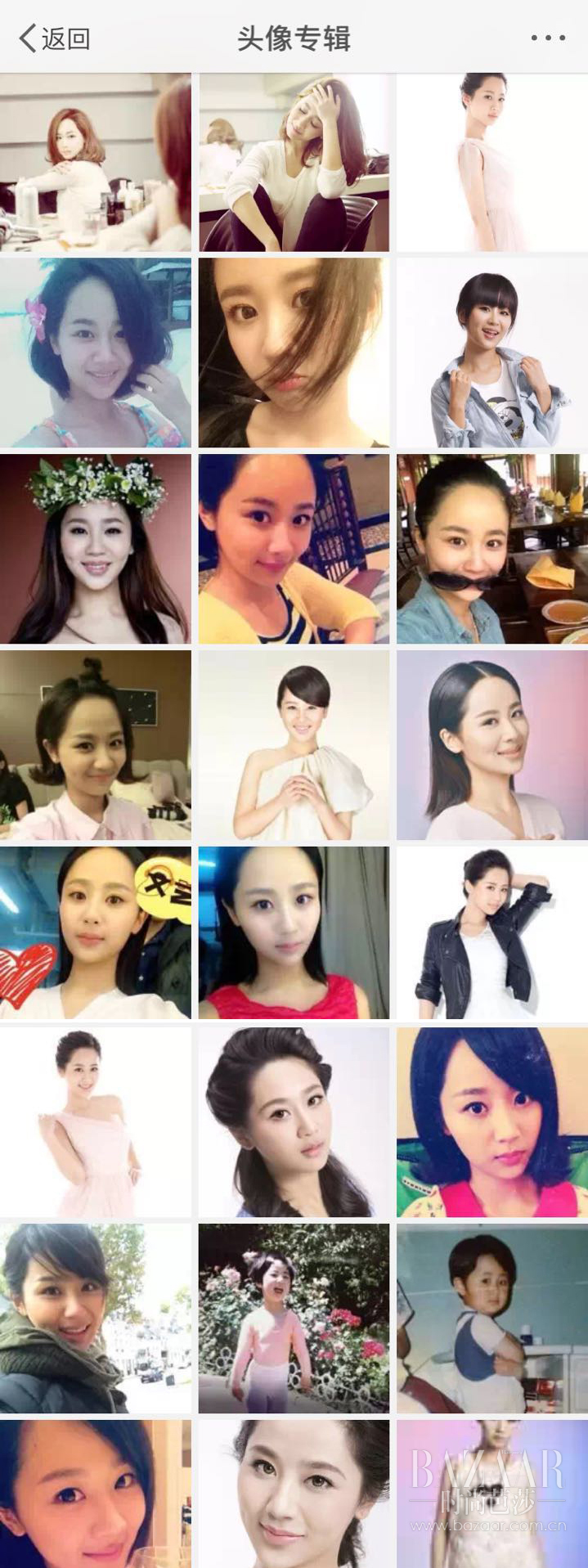View photo of woman in denim jacket
Screen dimensions: 588x1568
click(x=492, y=353)
